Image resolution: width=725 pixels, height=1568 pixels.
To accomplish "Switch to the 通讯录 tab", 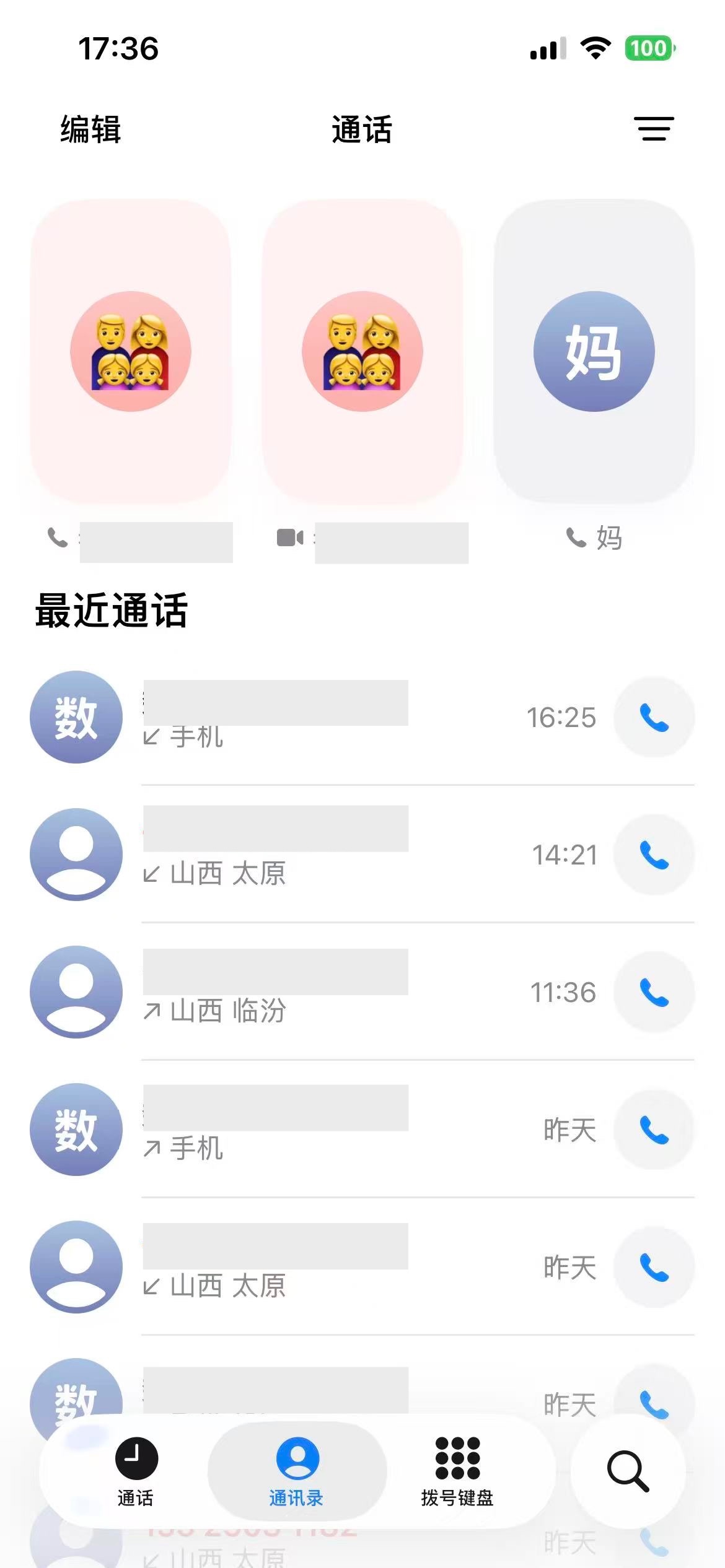I will tap(297, 1471).
